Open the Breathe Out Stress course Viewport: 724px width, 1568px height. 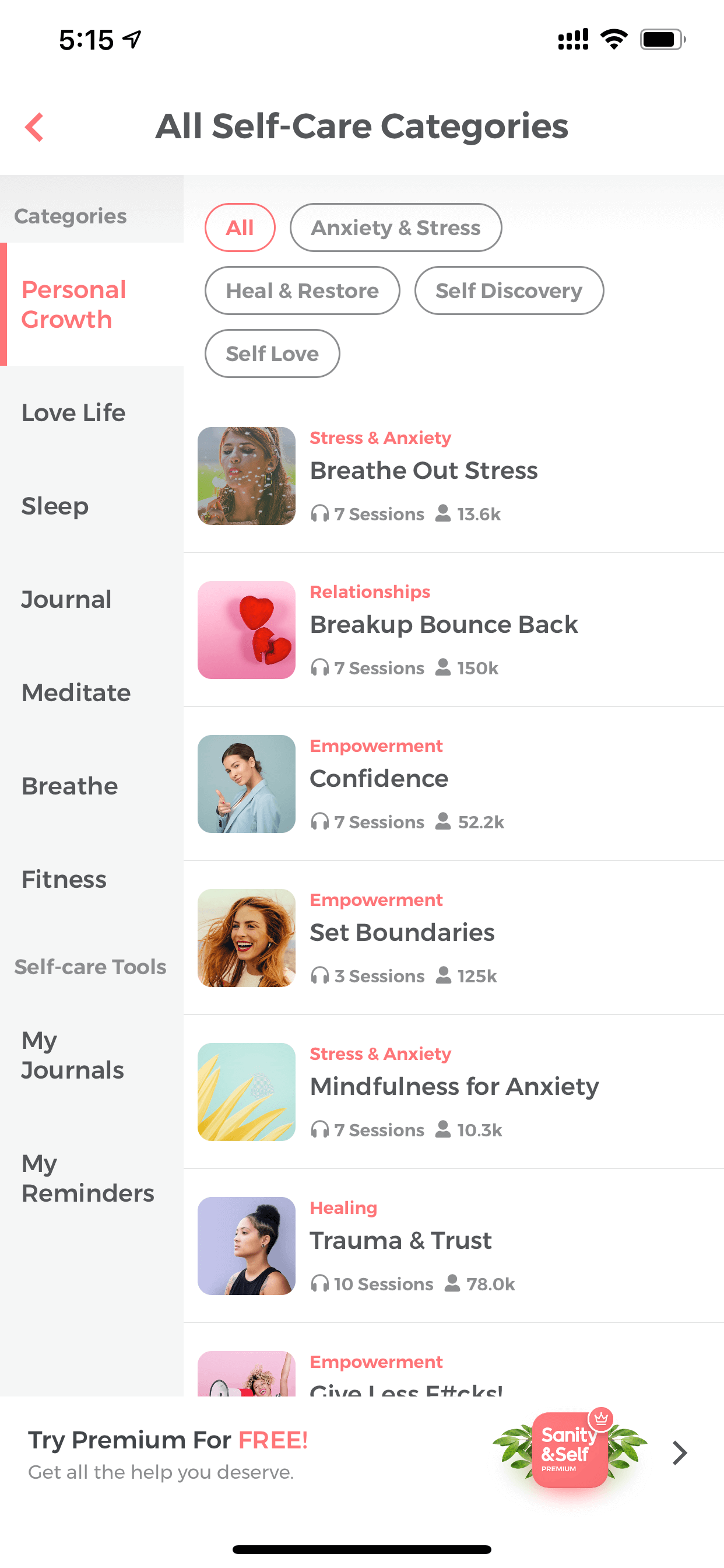pyautogui.click(x=454, y=476)
